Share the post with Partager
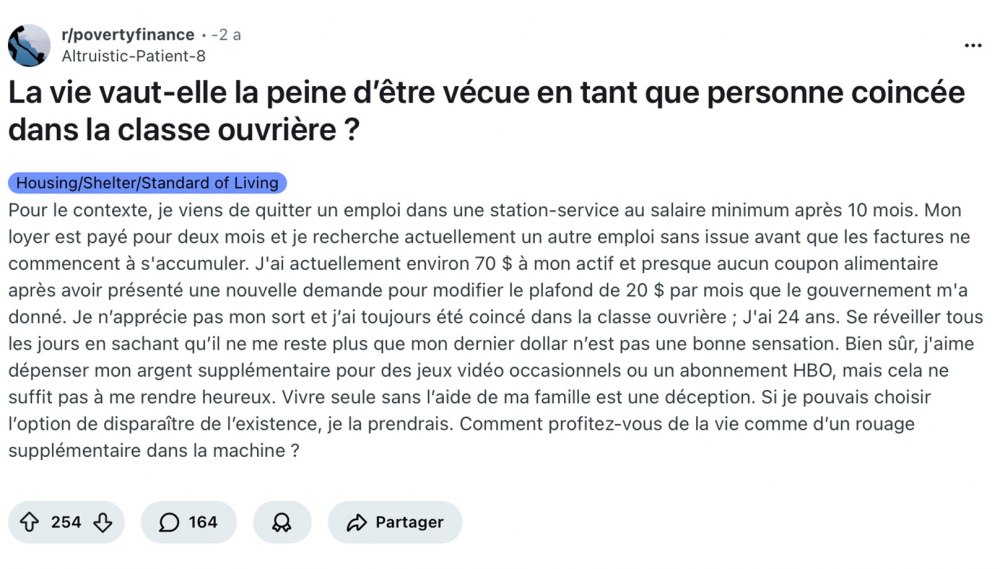Image resolution: width=1000 pixels, height=569 pixels. [395, 522]
